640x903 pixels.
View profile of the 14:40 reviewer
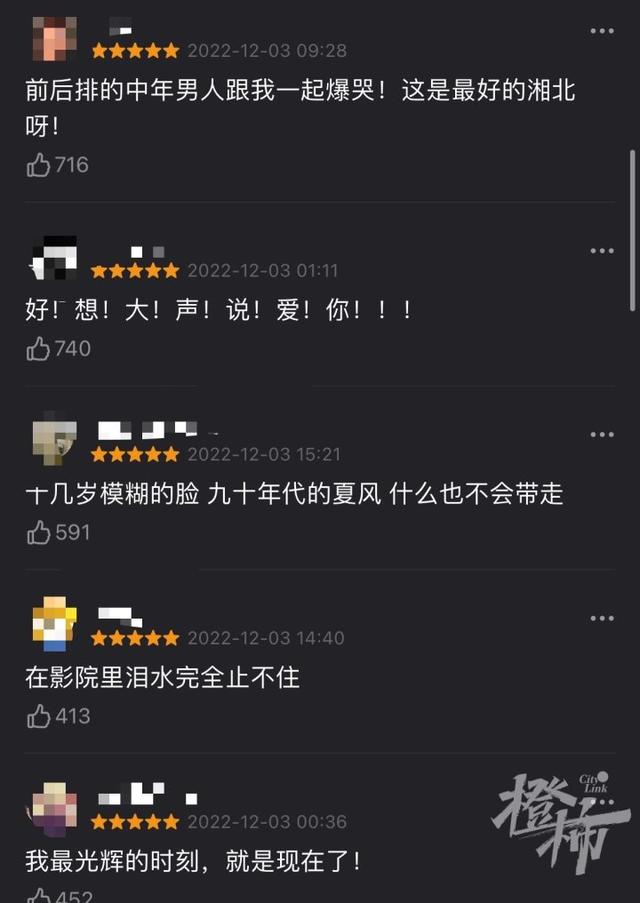pyautogui.click(x=54, y=625)
